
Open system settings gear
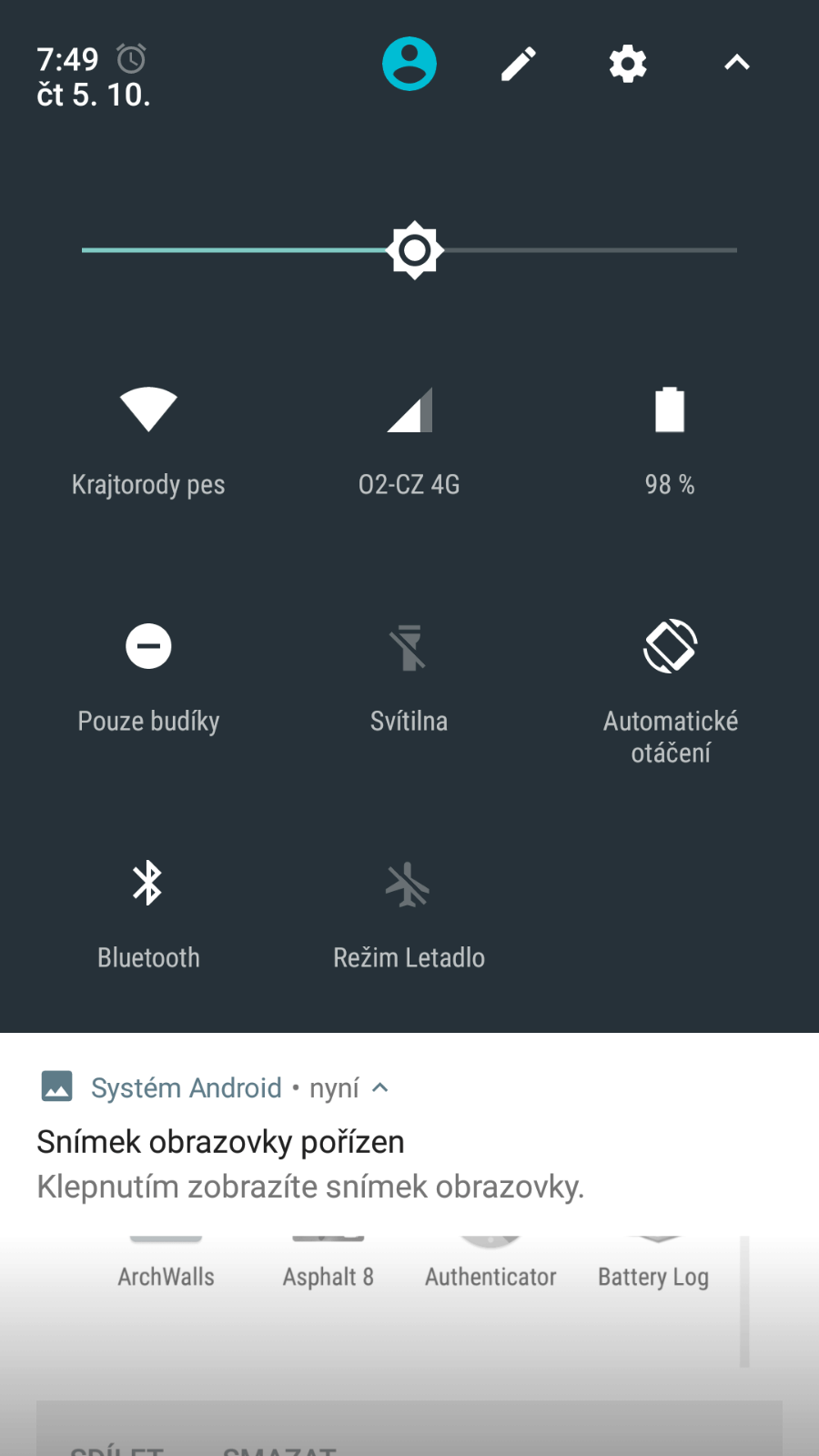(x=628, y=64)
